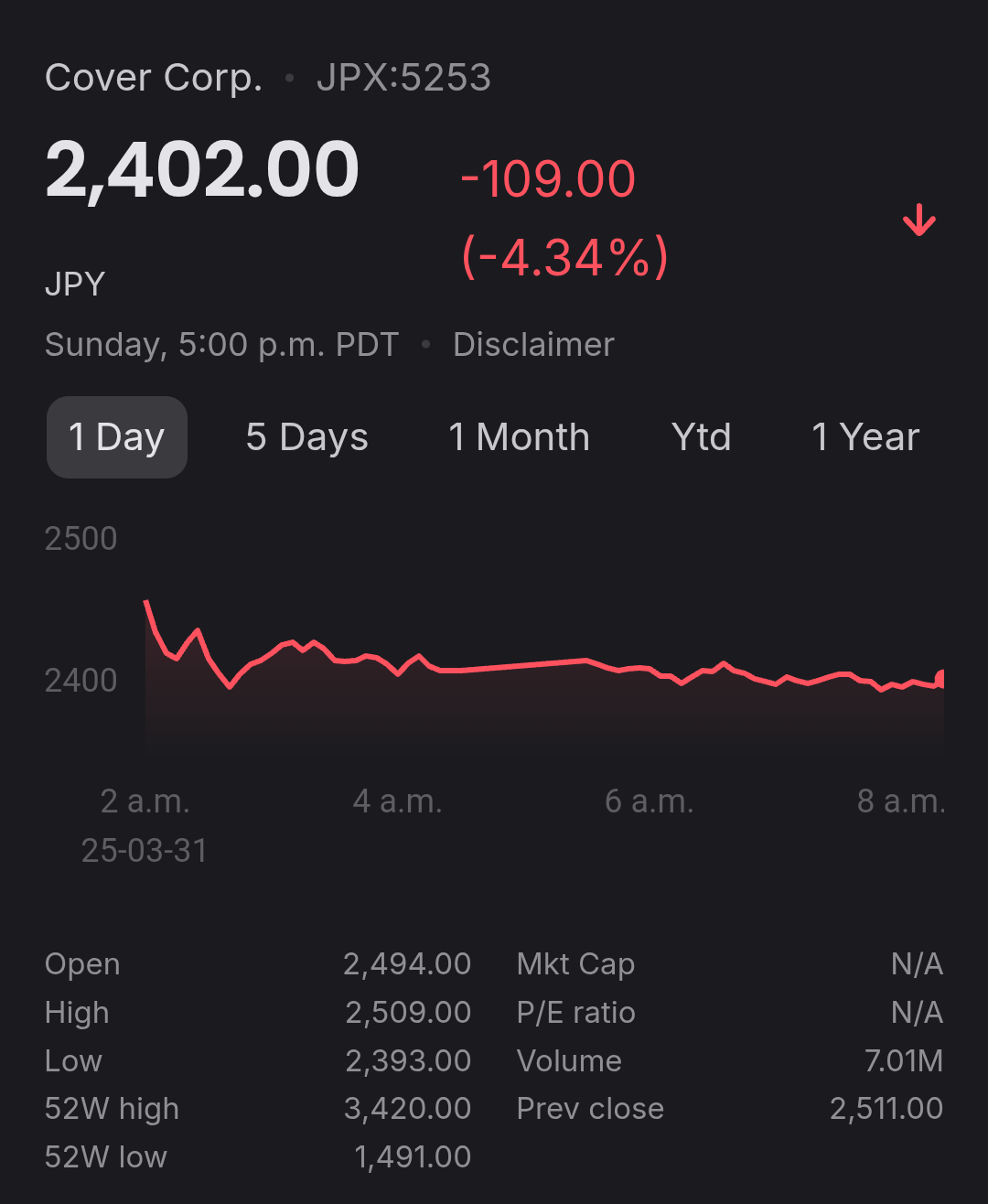Switch to the 5 Days range

point(306,437)
